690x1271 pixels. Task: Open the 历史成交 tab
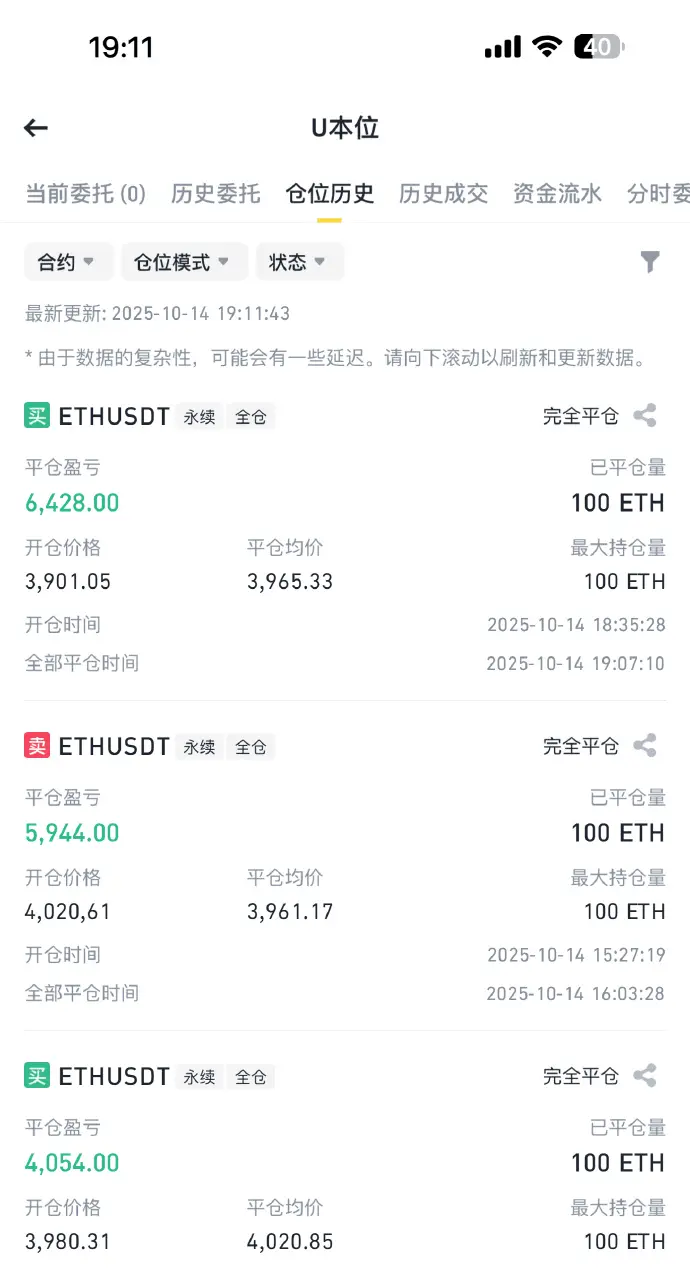point(443,193)
